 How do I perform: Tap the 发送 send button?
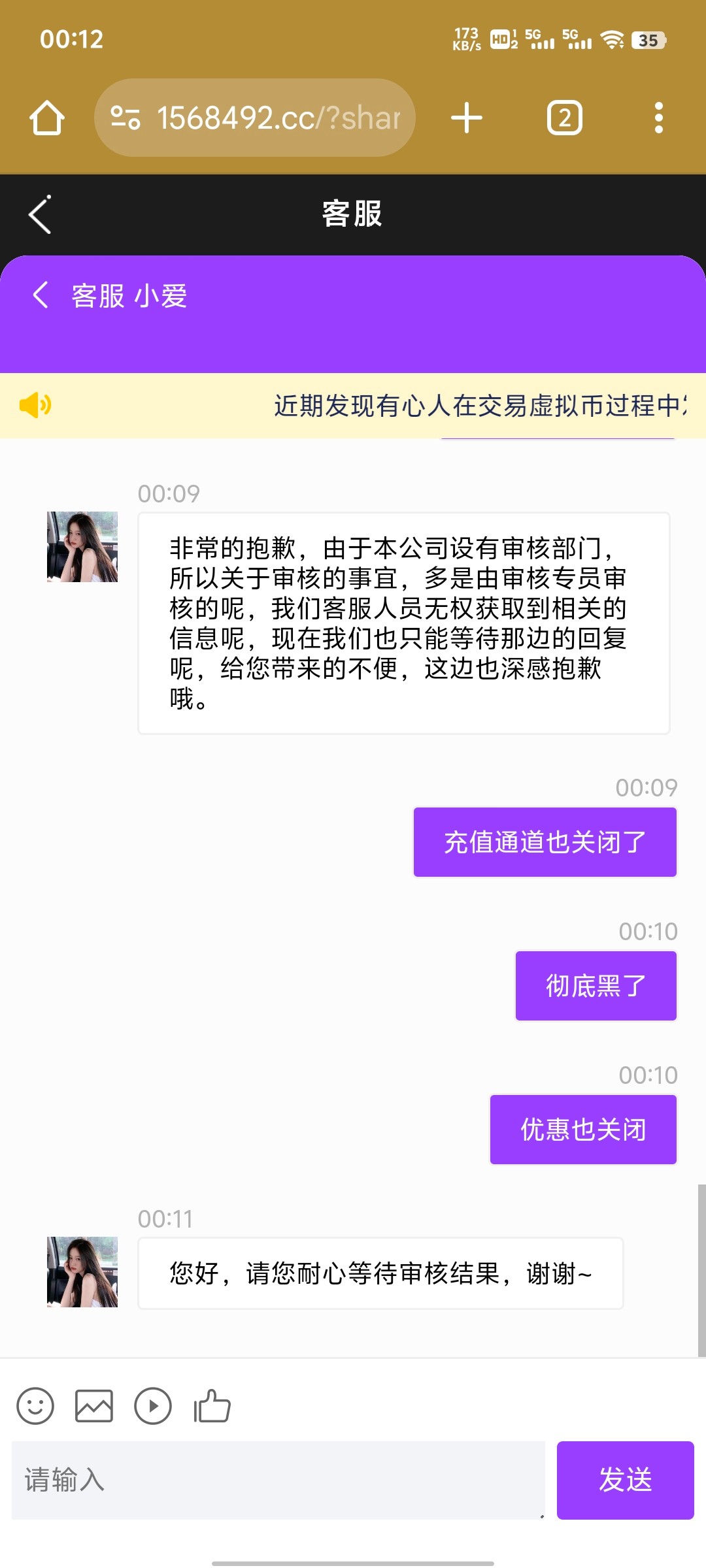pos(625,1480)
